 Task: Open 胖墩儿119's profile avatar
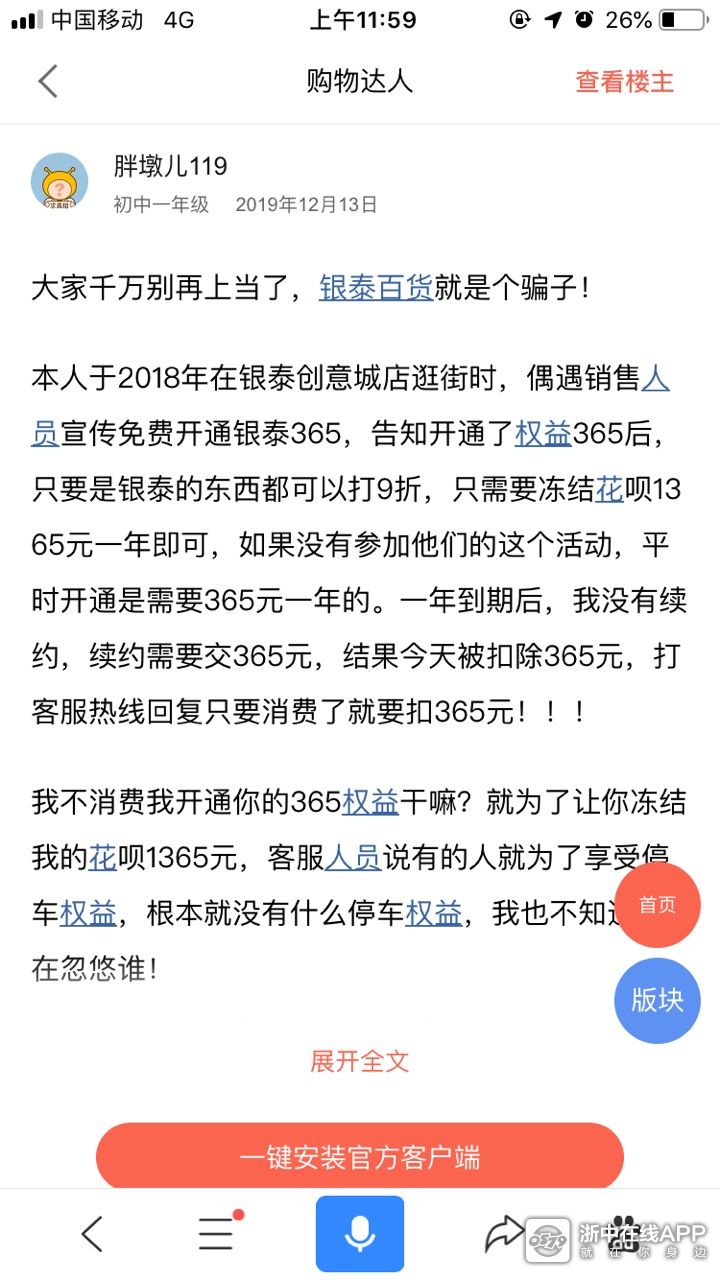tap(59, 182)
